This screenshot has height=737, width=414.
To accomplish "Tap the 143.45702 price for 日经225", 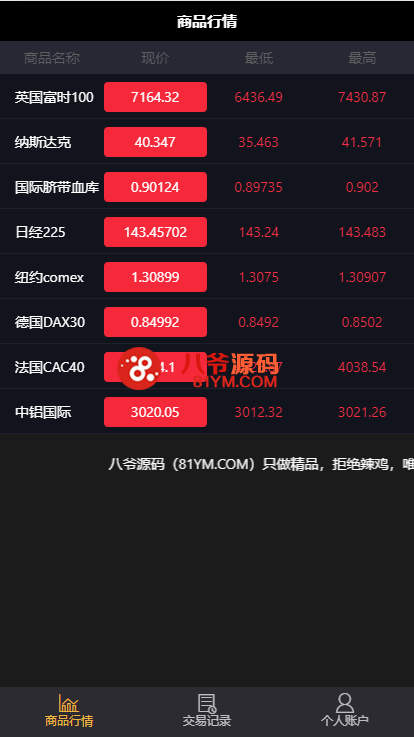I will [155, 232].
